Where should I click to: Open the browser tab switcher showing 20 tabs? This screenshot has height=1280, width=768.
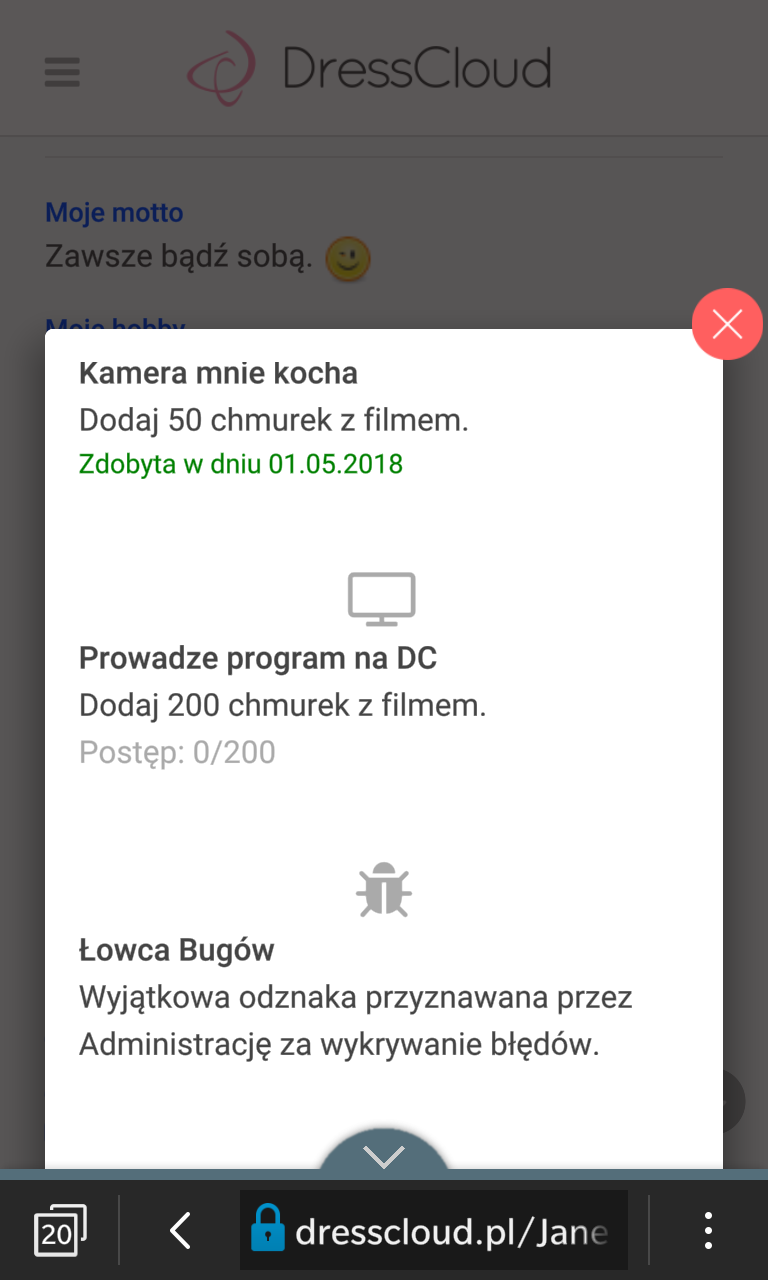point(59,1229)
